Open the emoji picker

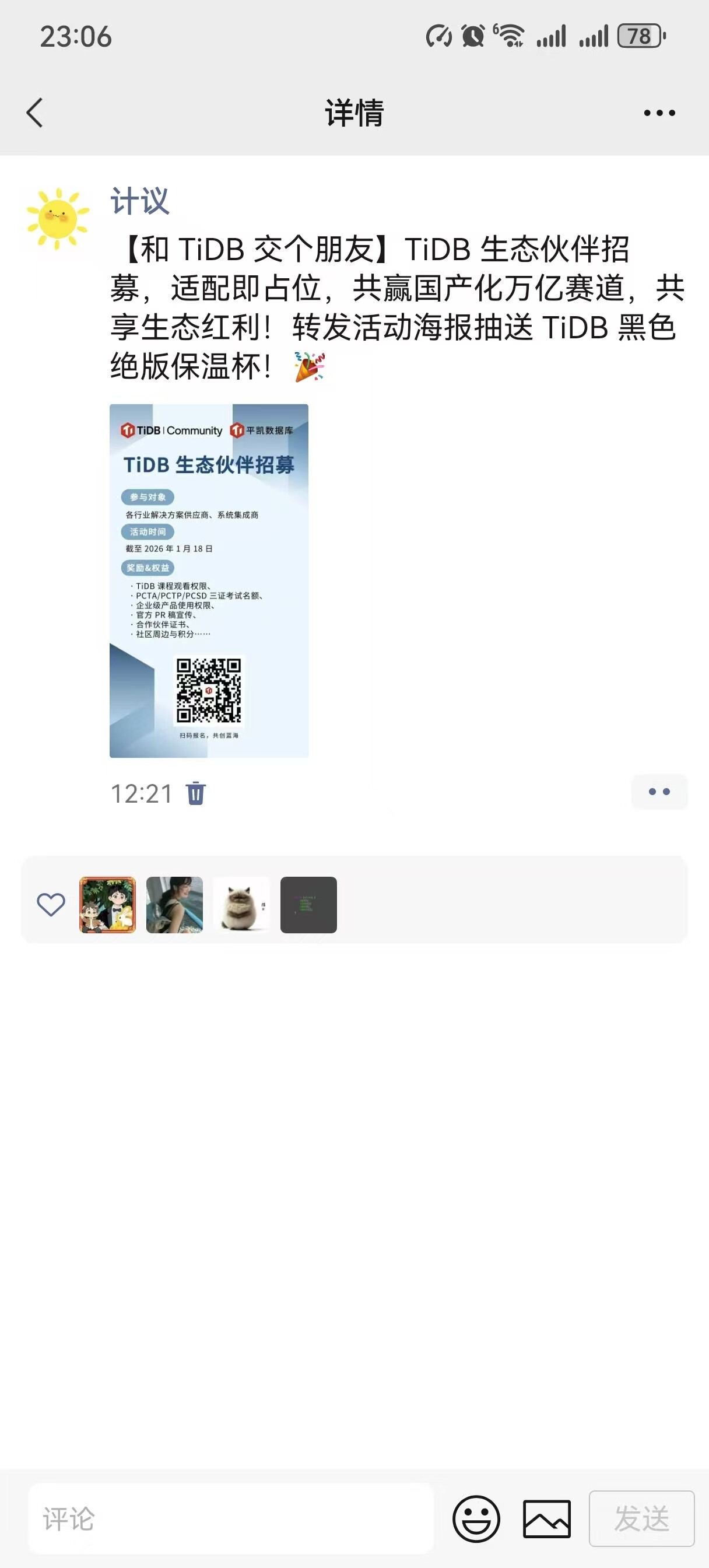click(x=476, y=1518)
